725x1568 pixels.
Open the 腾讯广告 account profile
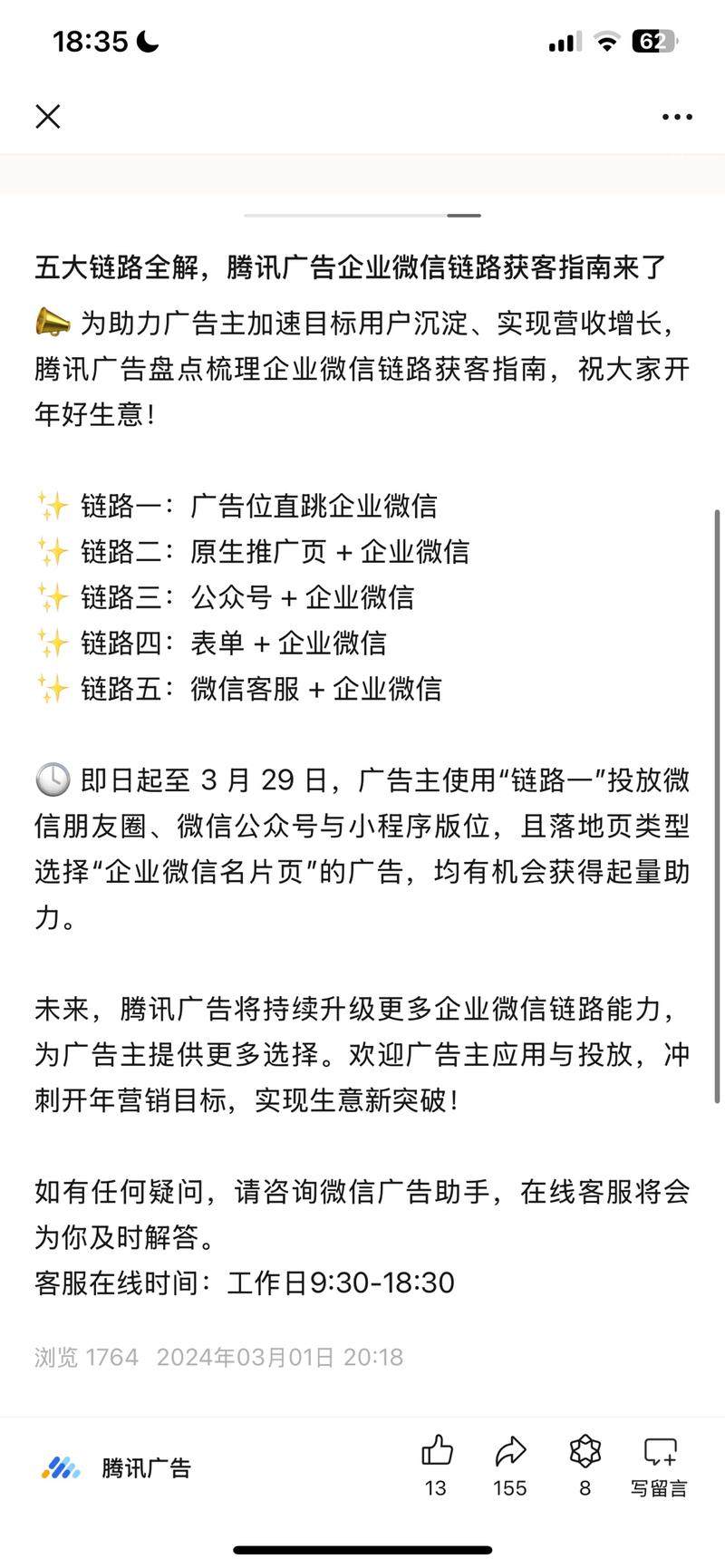(x=118, y=1467)
